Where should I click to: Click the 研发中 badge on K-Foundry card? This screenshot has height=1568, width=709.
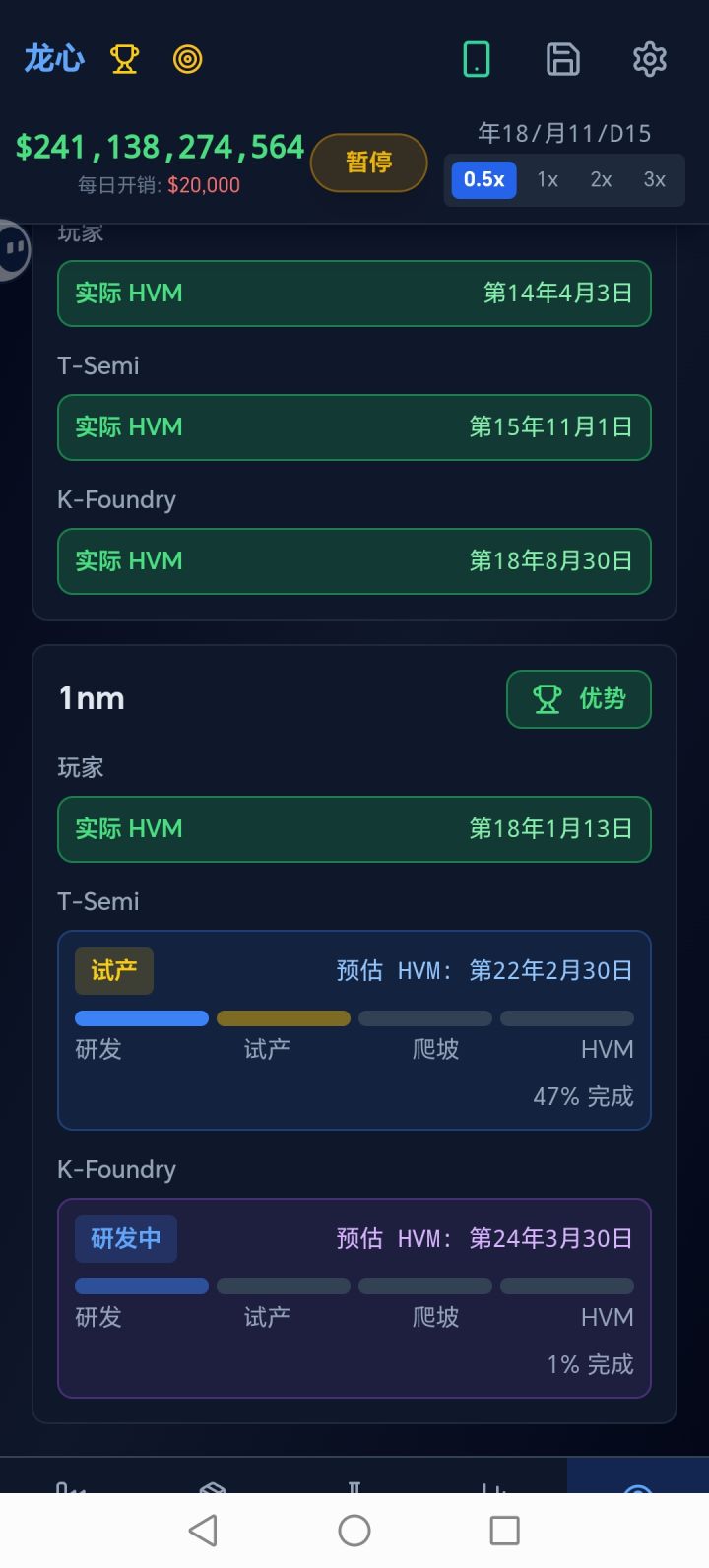(x=125, y=1239)
